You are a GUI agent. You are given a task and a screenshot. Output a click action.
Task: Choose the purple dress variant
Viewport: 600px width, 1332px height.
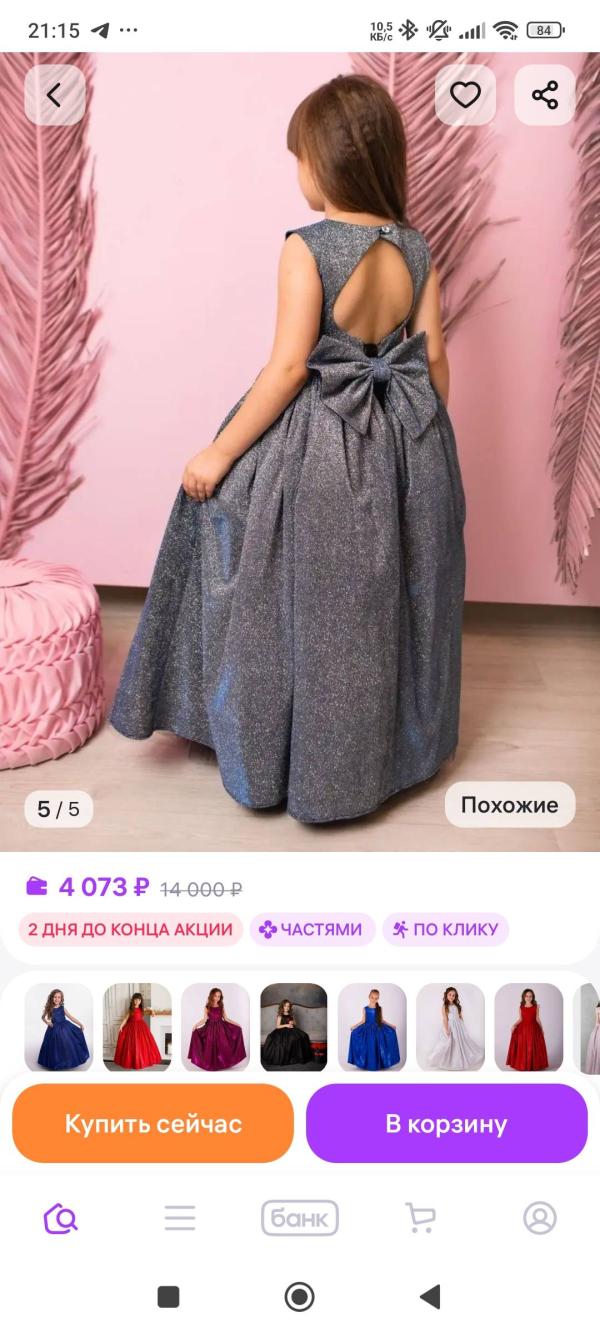pos(216,1027)
